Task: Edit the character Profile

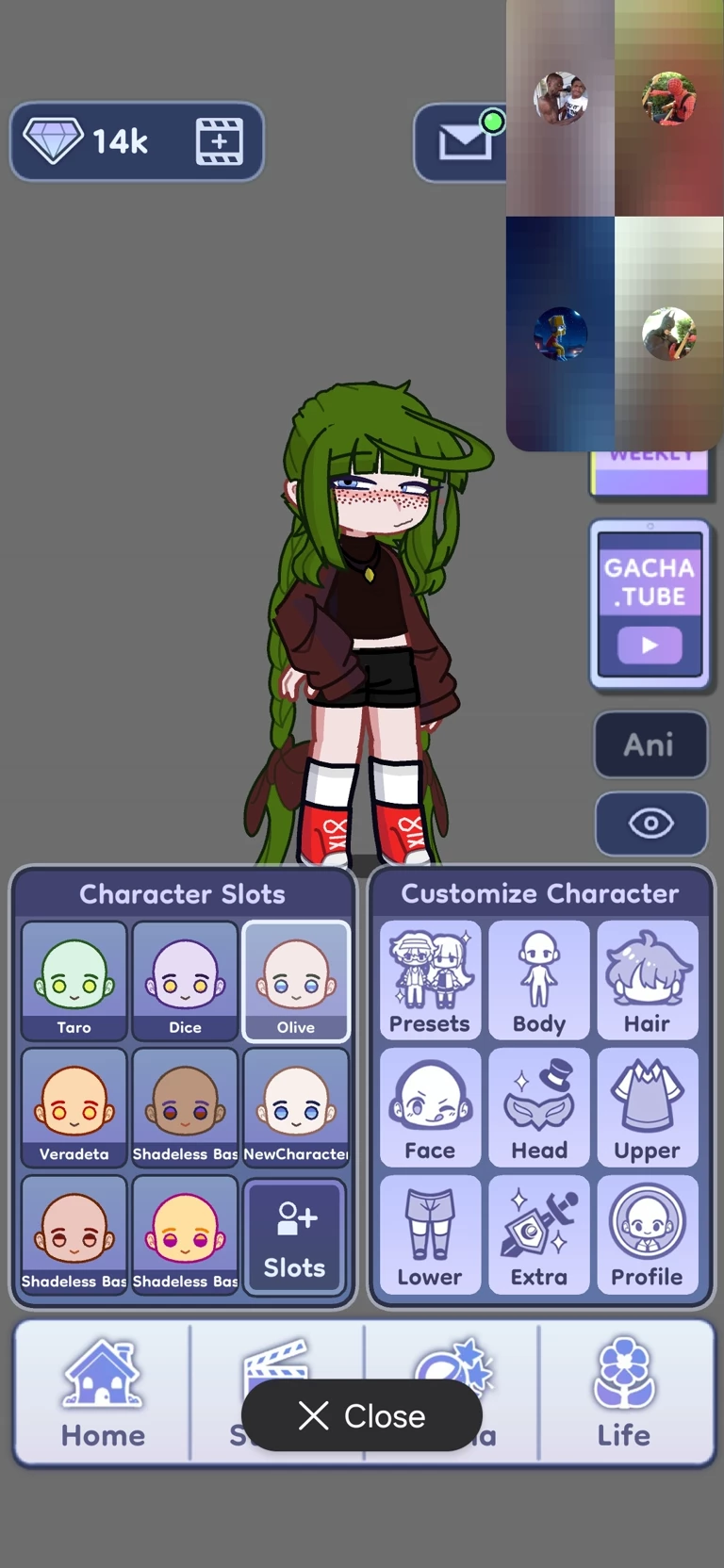Action: point(648,1234)
